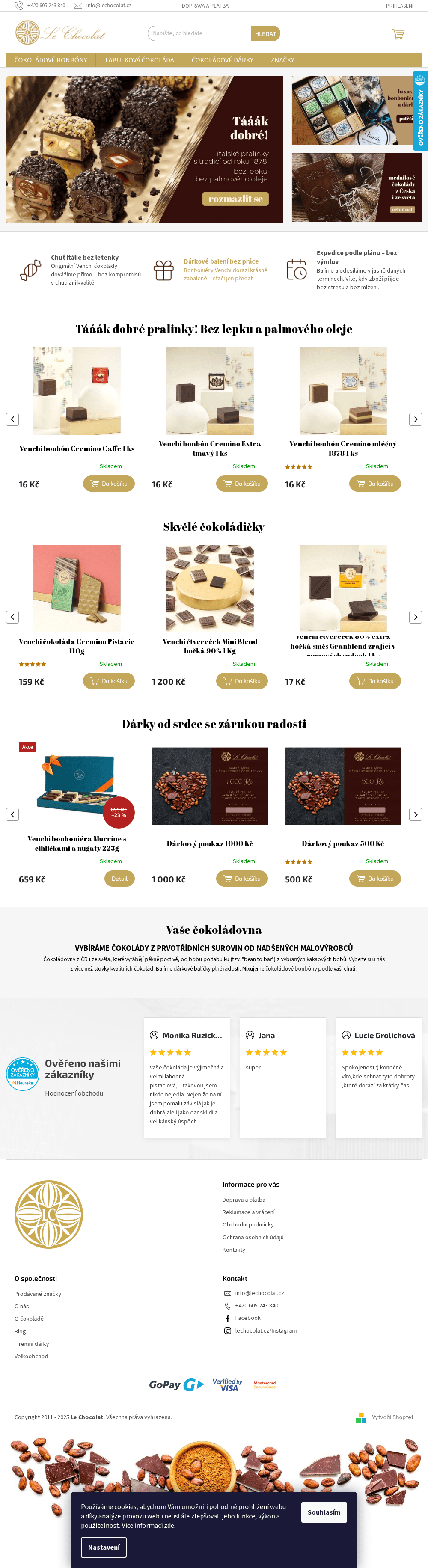Open ČOKOLÁDOVÉ DÁRKY menu item

222,60
